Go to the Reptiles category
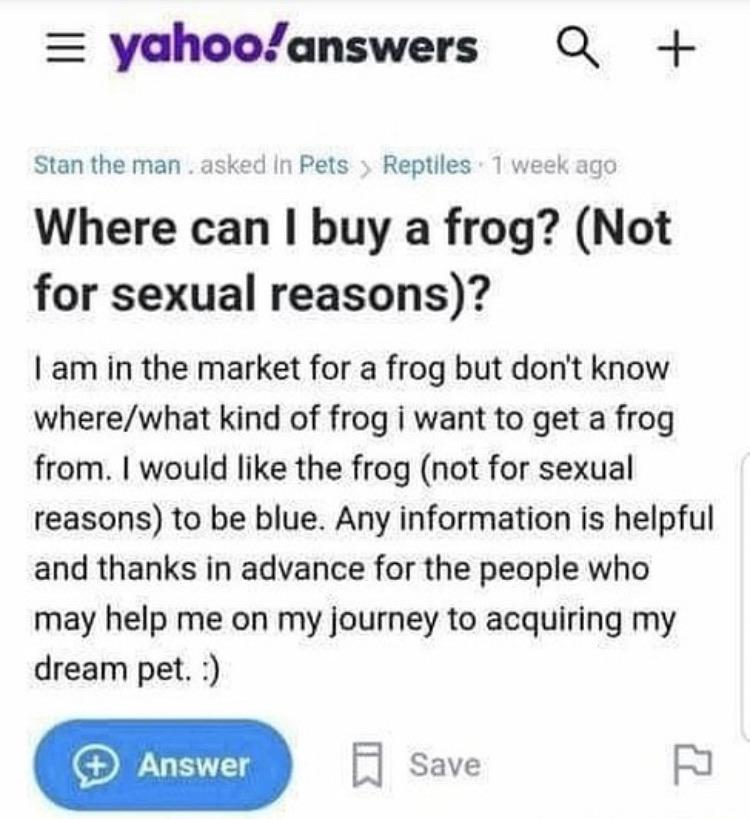 pyautogui.click(x=426, y=166)
